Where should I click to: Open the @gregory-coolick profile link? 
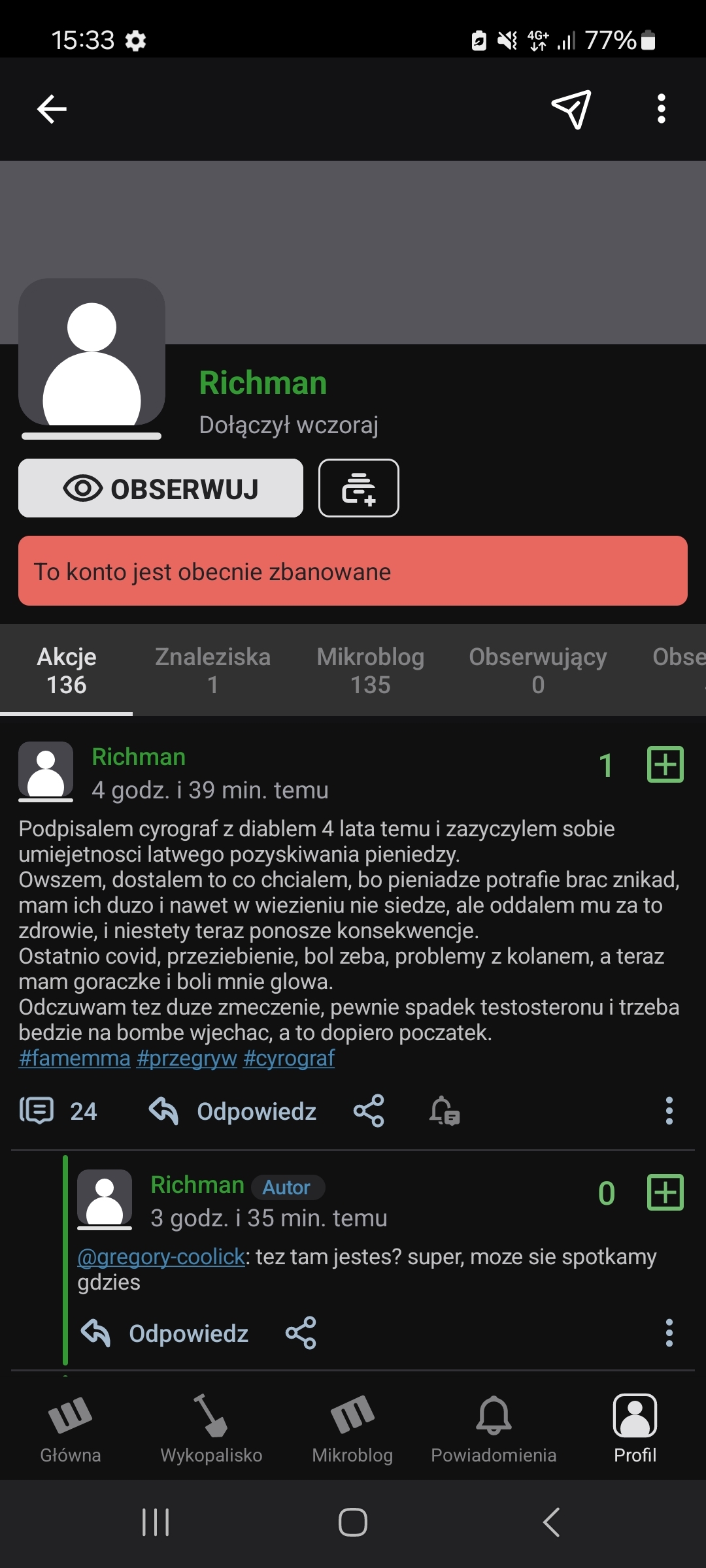[x=161, y=1256]
